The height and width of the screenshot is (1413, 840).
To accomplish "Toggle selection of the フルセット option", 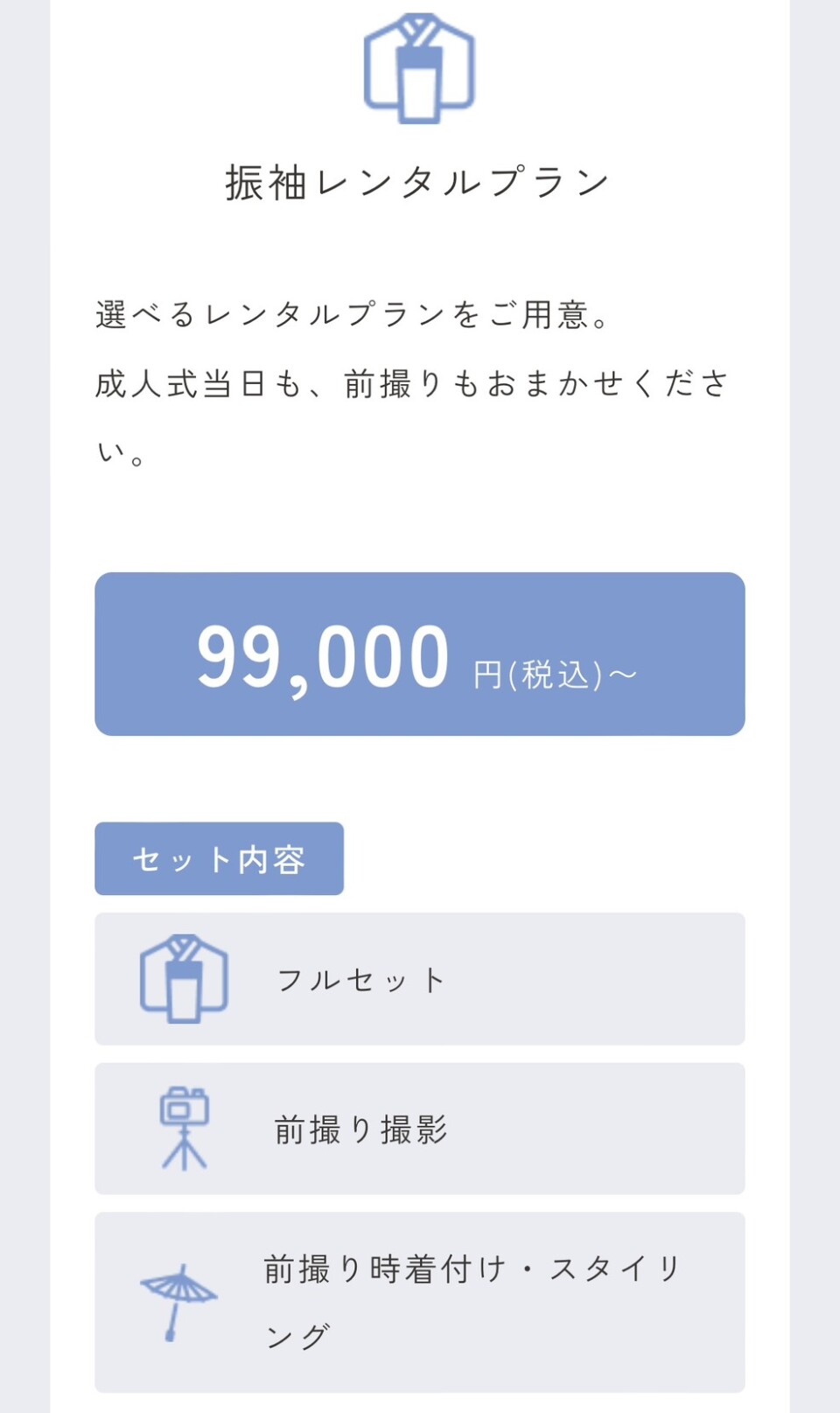I will pyautogui.click(x=418, y=978).
